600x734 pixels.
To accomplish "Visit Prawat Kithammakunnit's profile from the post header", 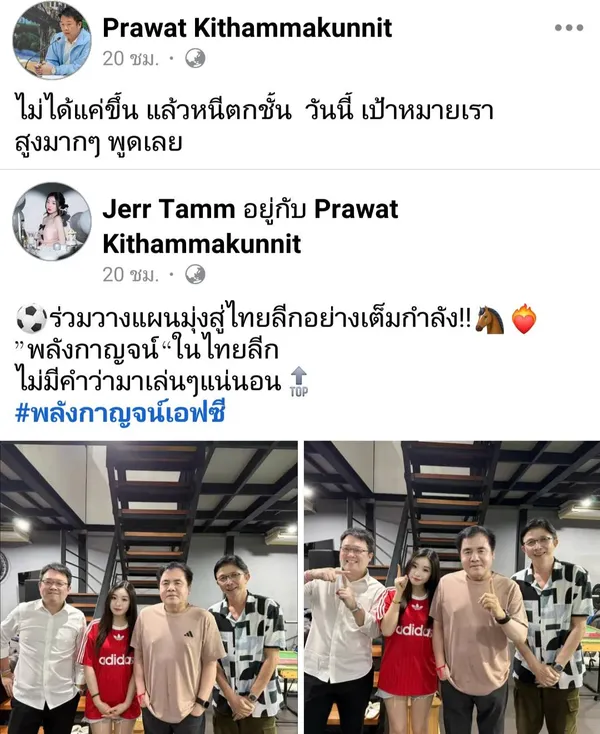I will 247,27.
